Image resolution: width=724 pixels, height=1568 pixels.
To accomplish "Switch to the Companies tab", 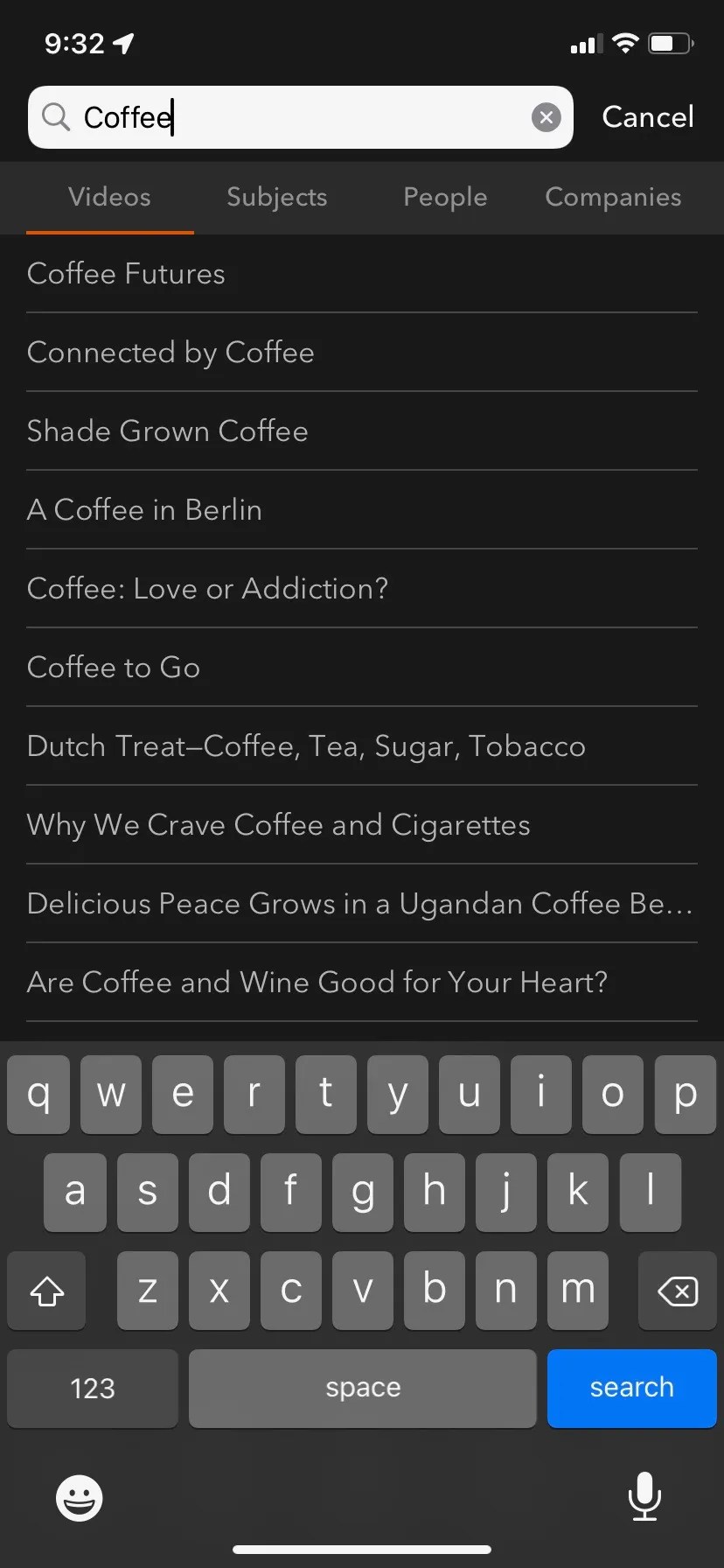I will pos(613,198).
